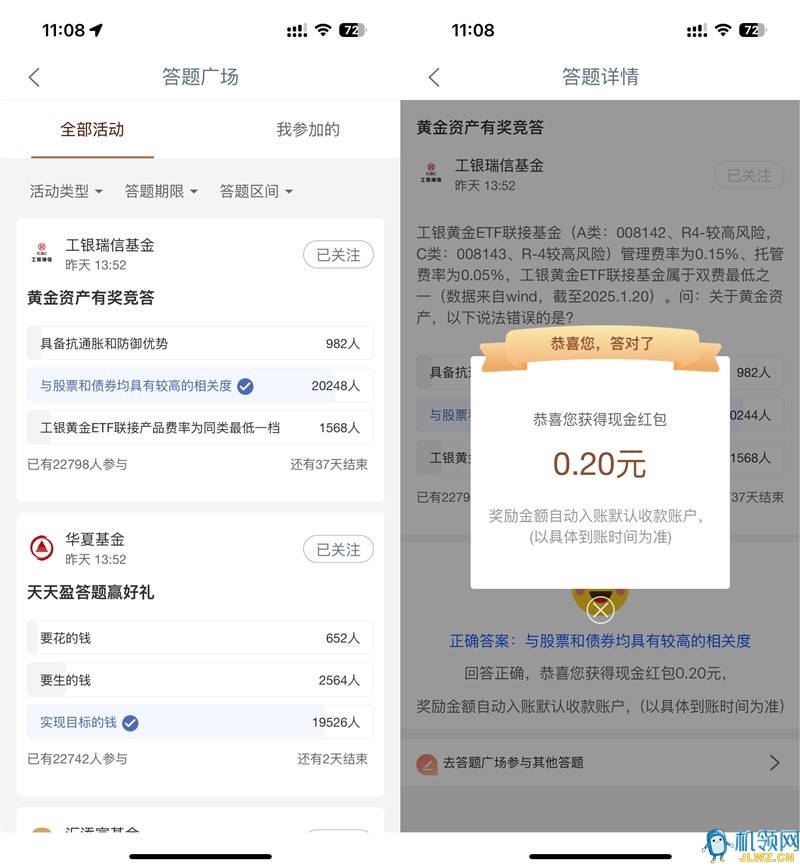Expand the 答题区间 filter dropdown
This screenshot has width=800, height=867.
pos(256,191)
